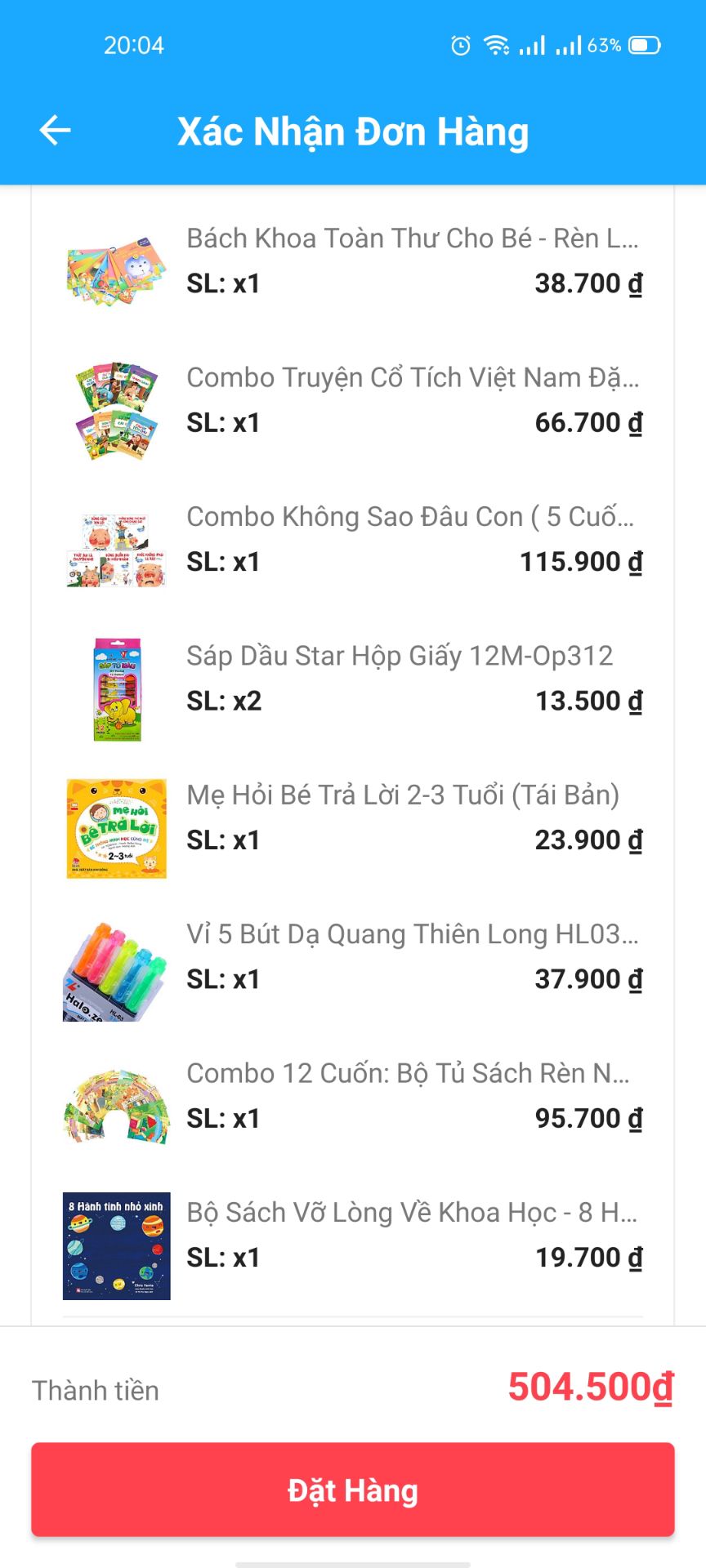This screenshot has height=1568, width=706.
Task: Select the Combo Truyện Cổ Tích Việt Nam item
Action: click(x=415, y=377)
